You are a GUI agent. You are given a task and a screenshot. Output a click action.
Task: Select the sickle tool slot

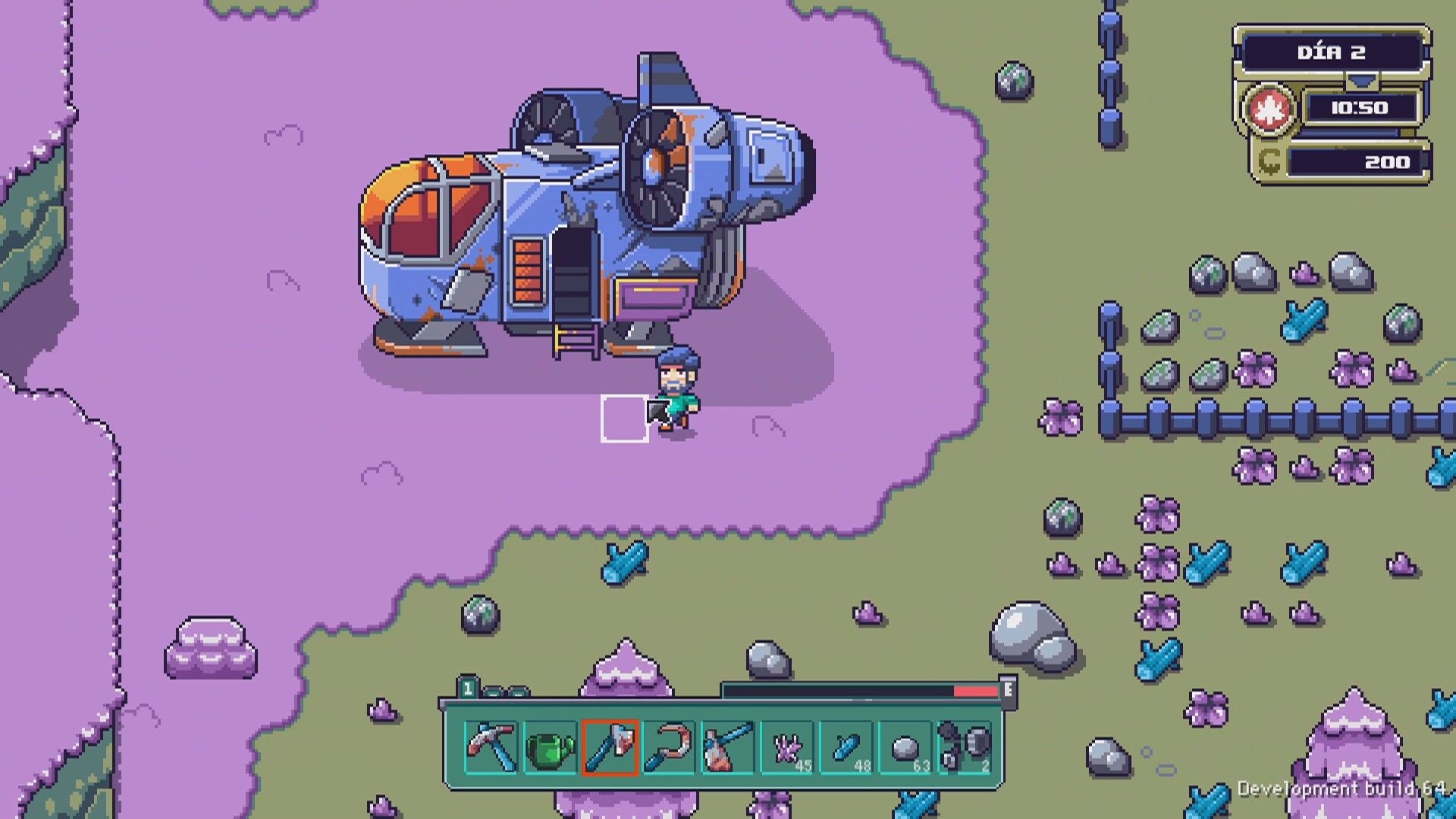pyautogui.click(x=669, y=747)
